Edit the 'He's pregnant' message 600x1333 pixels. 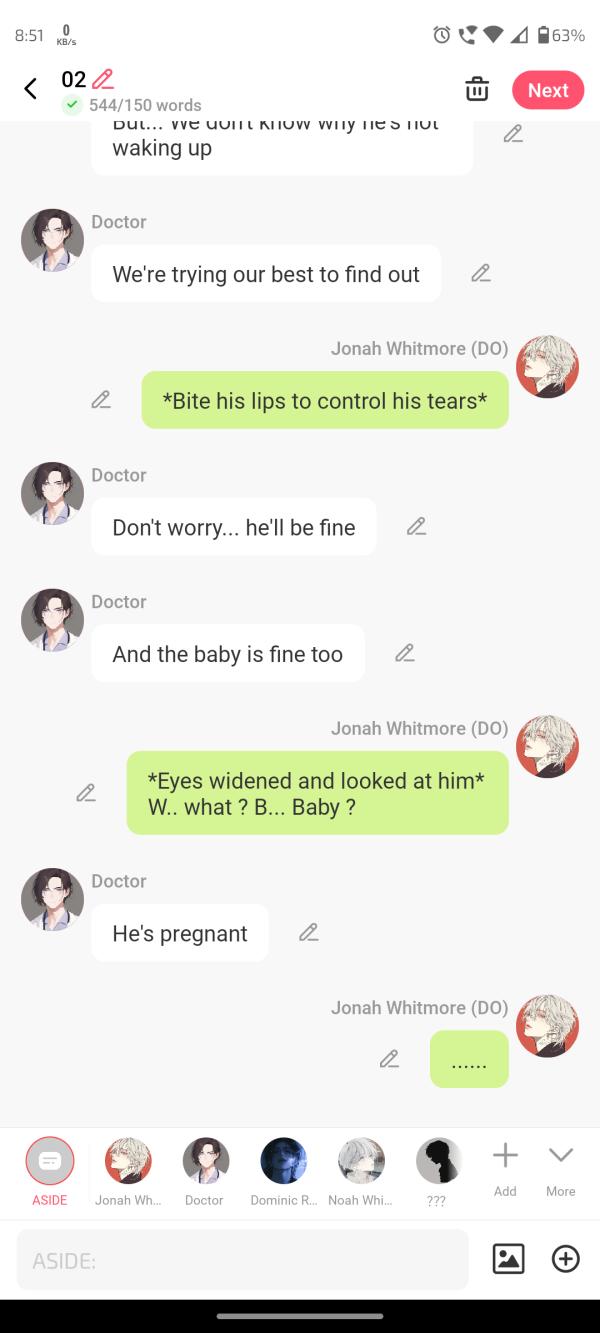309,932
